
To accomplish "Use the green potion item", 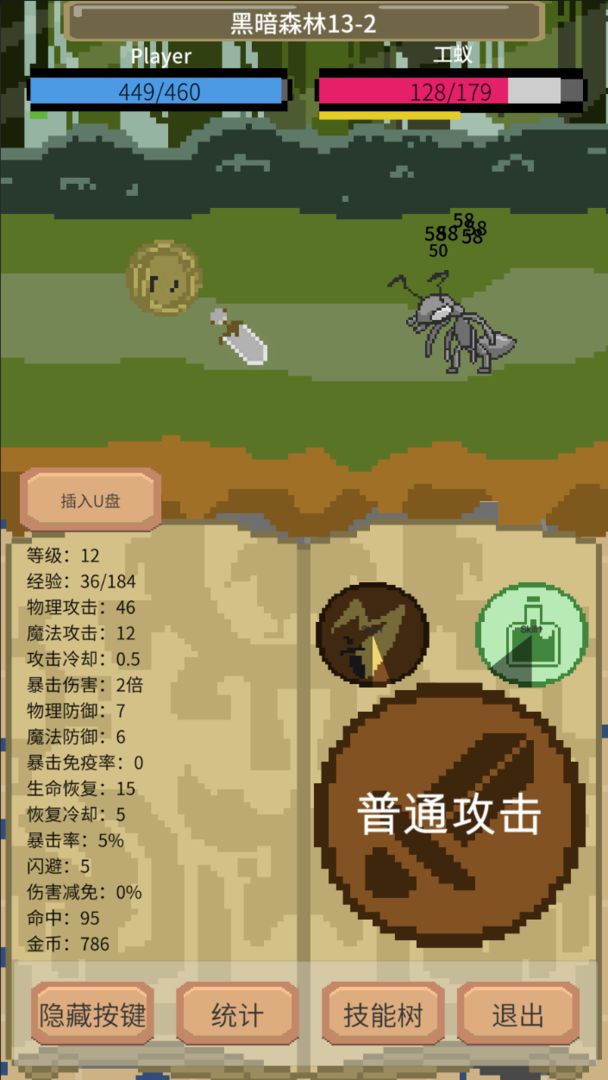I will click(531, 635).
